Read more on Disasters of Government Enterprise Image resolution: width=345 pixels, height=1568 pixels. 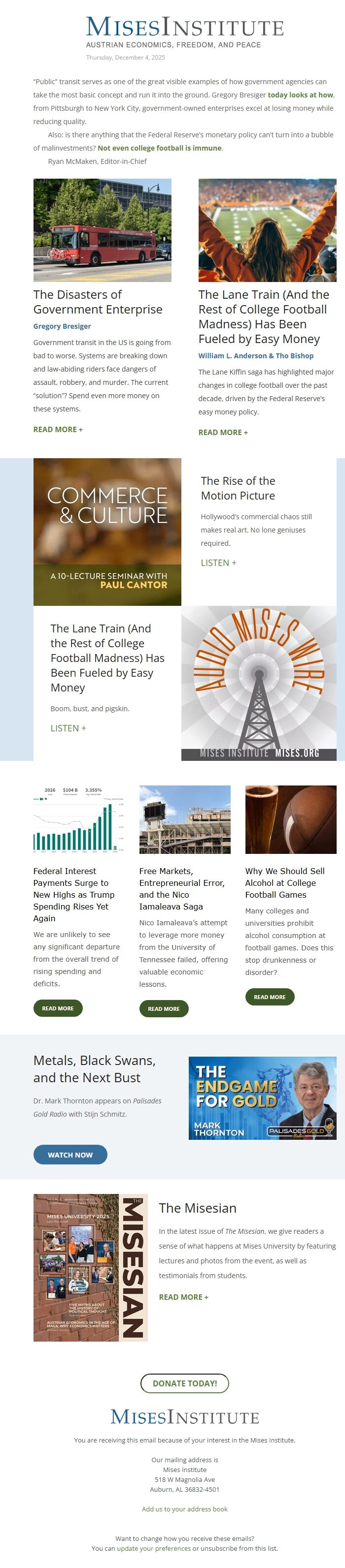coord(58,429)
